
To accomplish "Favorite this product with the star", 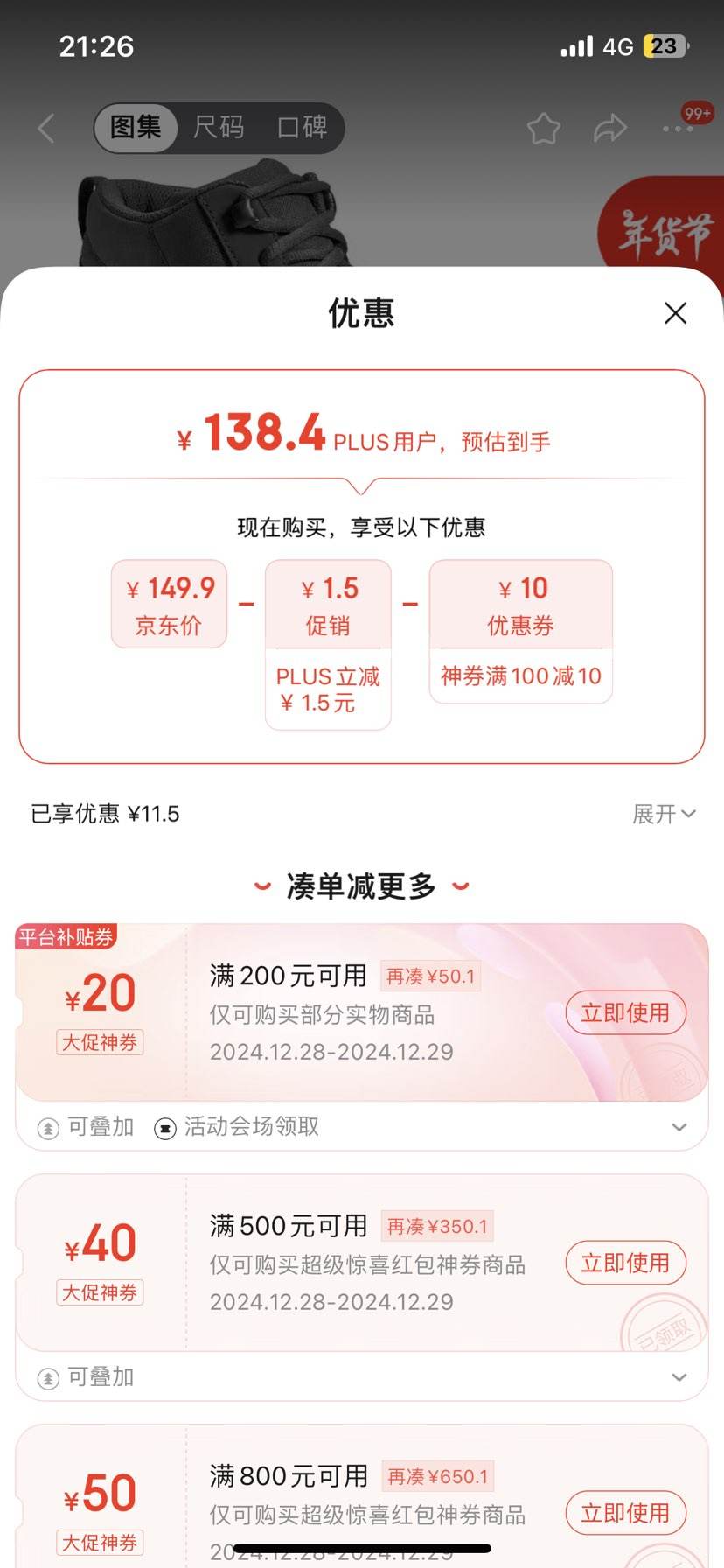I will click(543, 129).
